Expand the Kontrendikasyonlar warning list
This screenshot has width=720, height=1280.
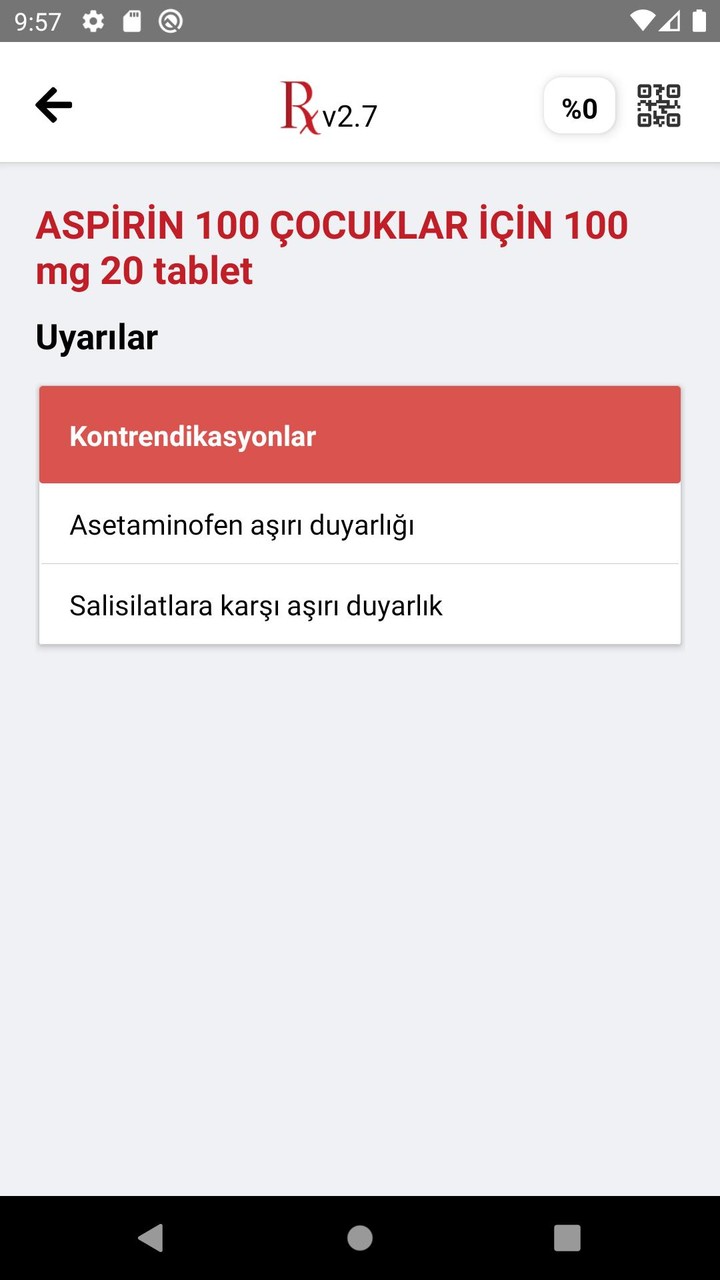click(x=359, y=434)
